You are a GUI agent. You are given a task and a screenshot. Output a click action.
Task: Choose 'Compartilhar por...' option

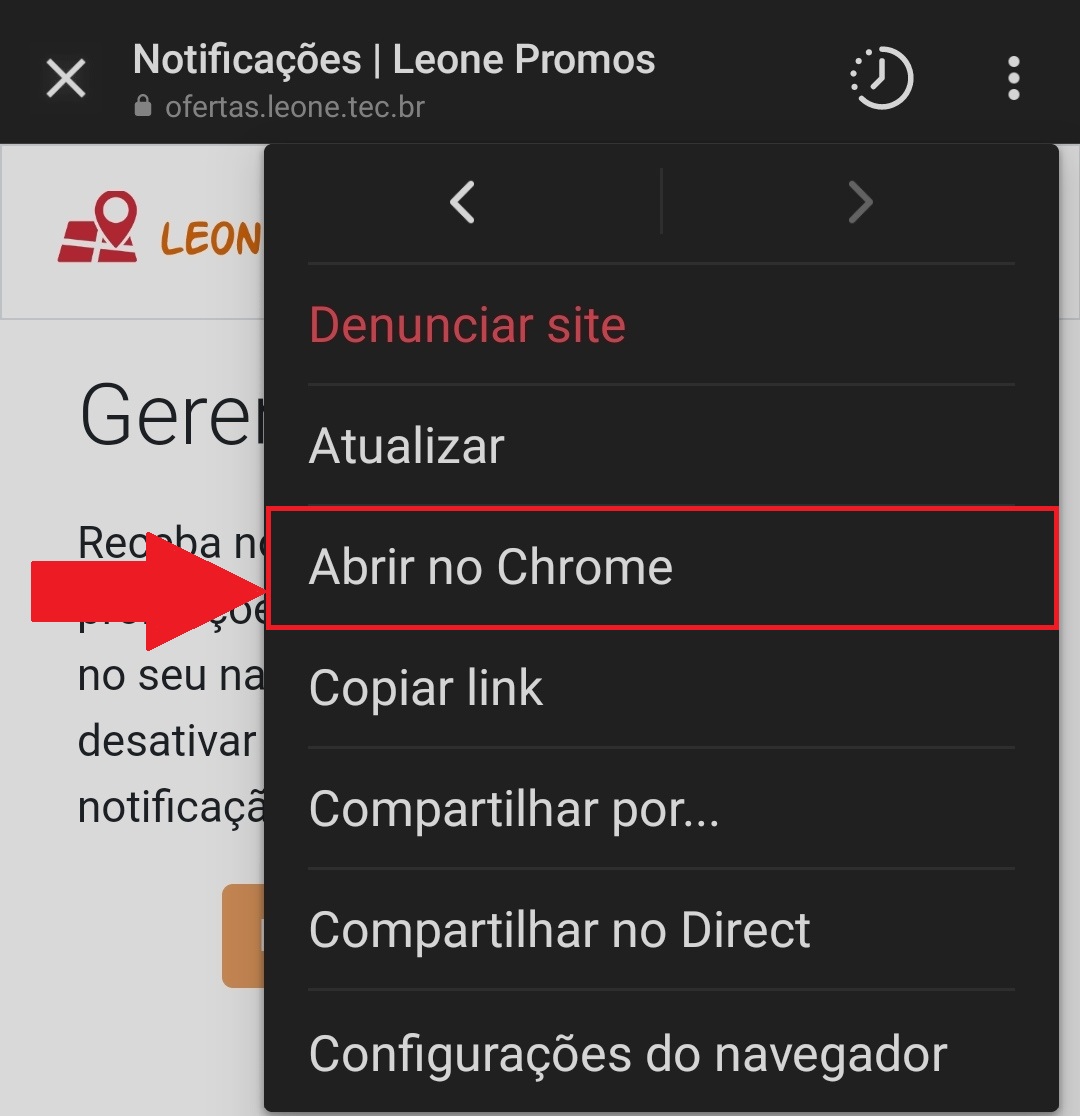point(514,809)
